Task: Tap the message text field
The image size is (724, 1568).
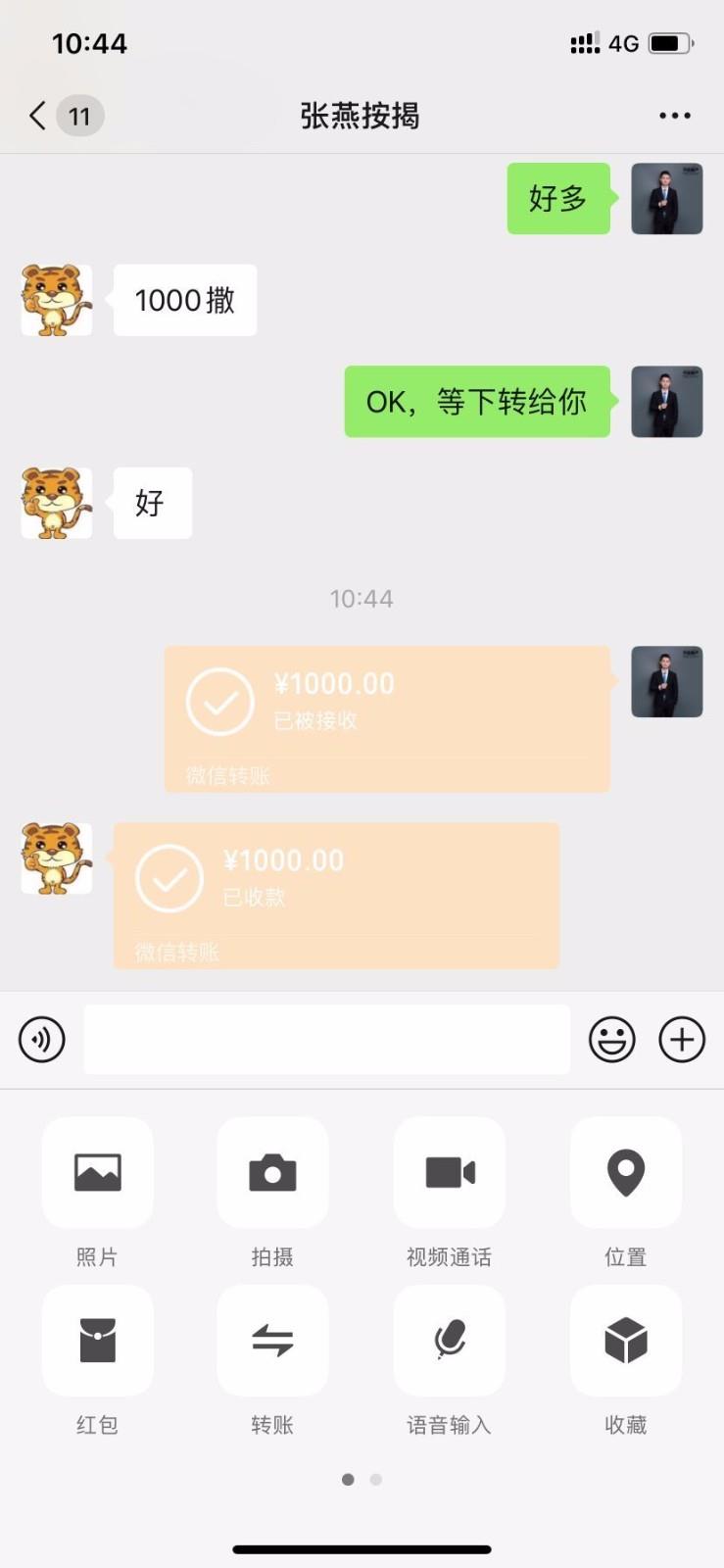Action: point(326,1040)
